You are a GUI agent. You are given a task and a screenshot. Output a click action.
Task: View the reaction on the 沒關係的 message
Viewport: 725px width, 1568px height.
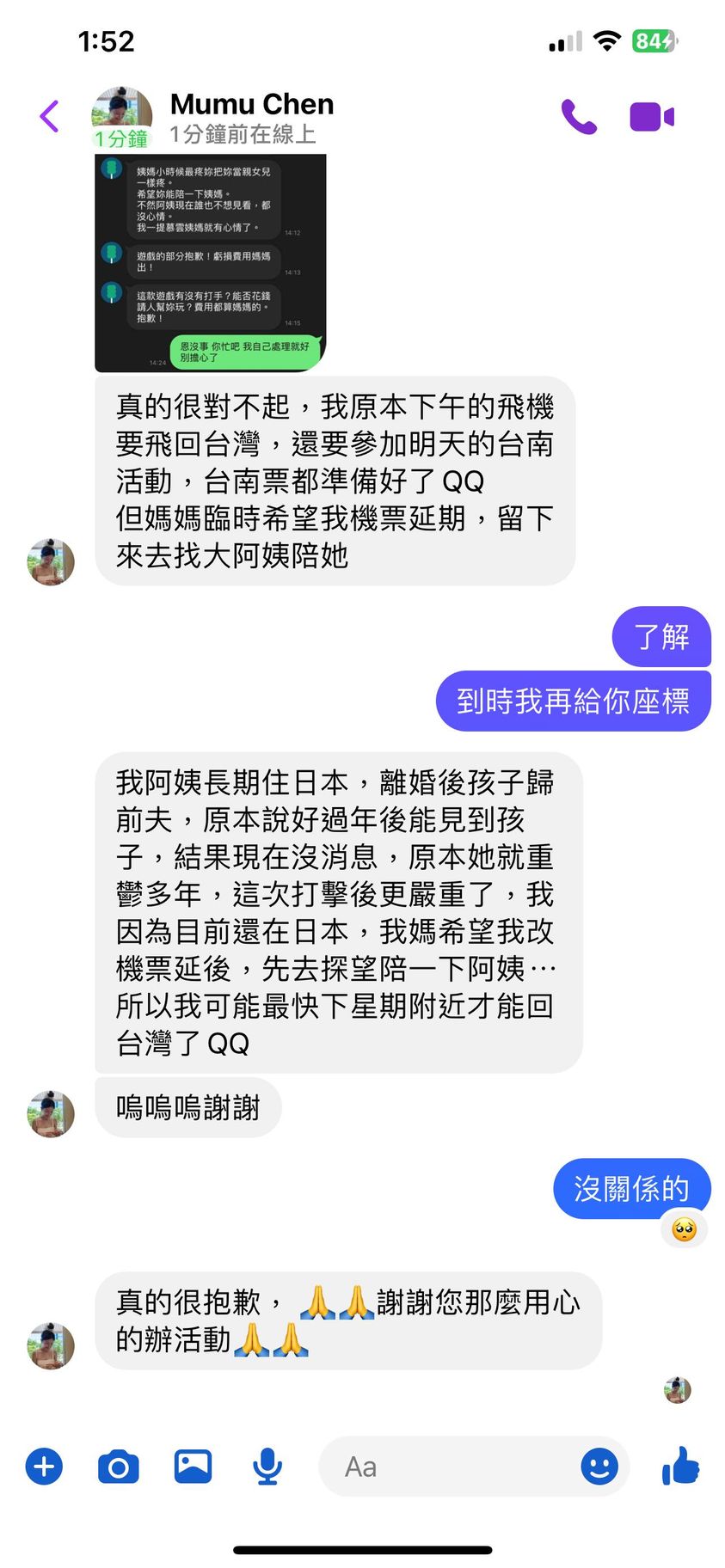pyautogui.click(x=685, y=1230)
